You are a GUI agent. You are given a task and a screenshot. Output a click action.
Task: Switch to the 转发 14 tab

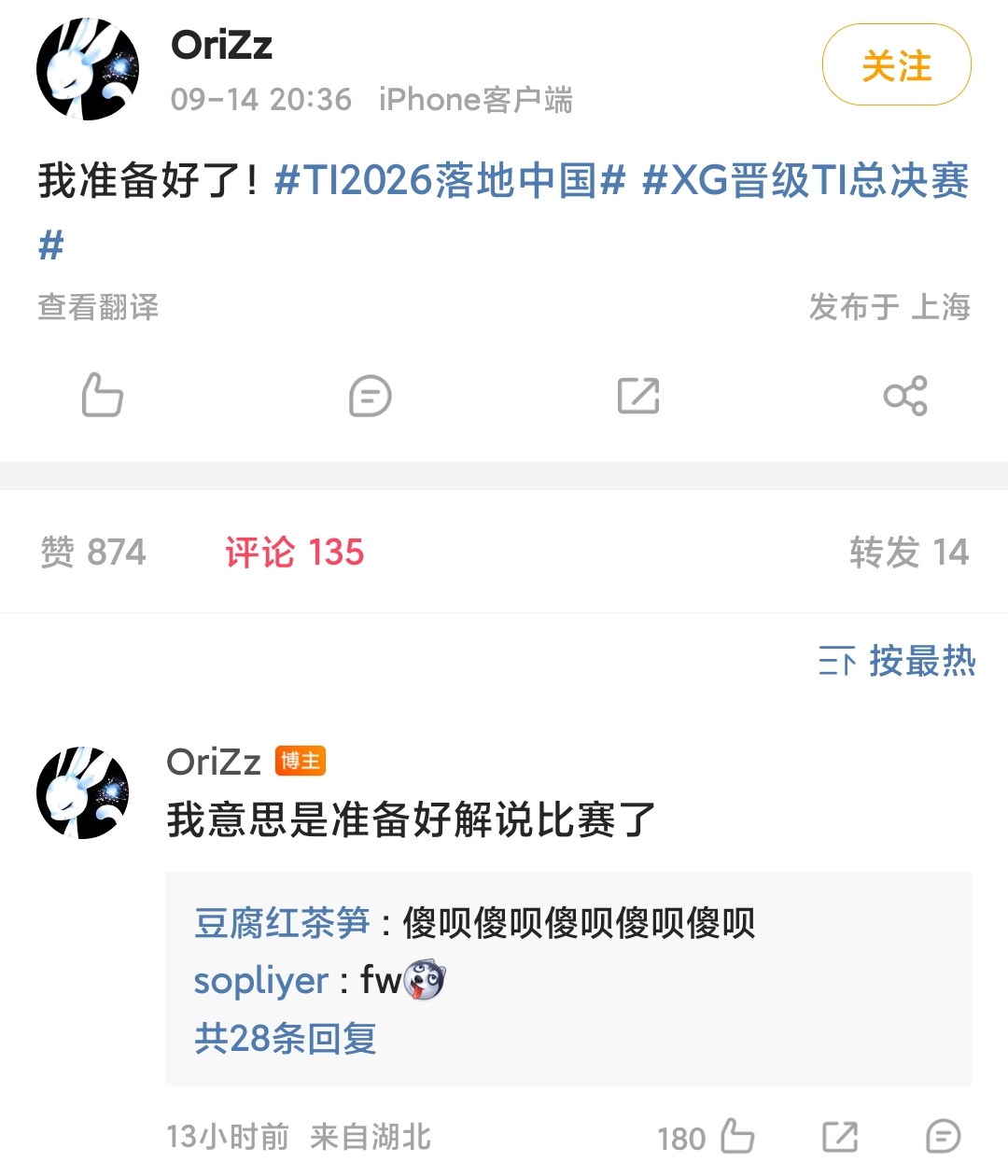point(909,553)
